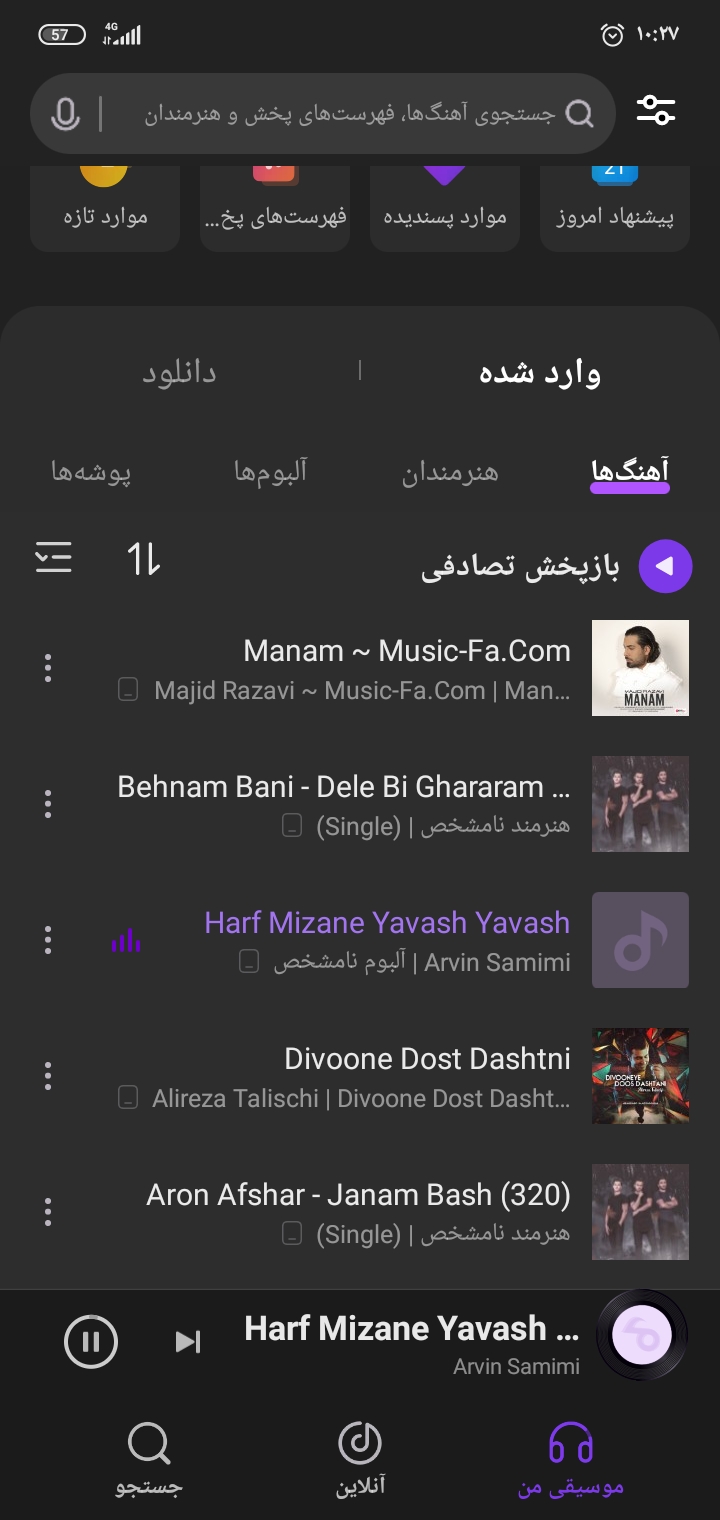
Task: Switch to the آلبوم‌ها tab
Action: (x=270, y=472)
